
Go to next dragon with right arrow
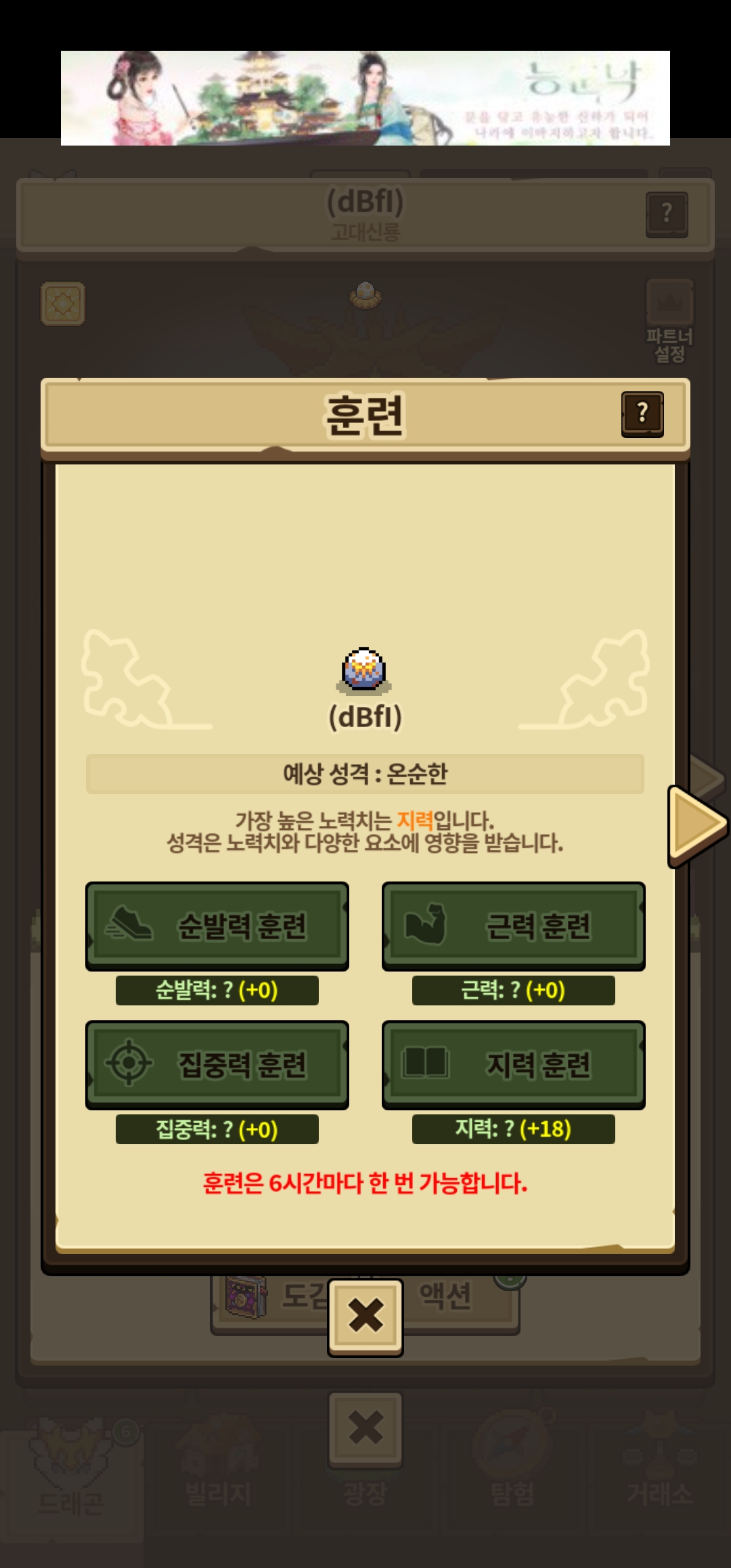pyautogui.click(x=697, y=825)
